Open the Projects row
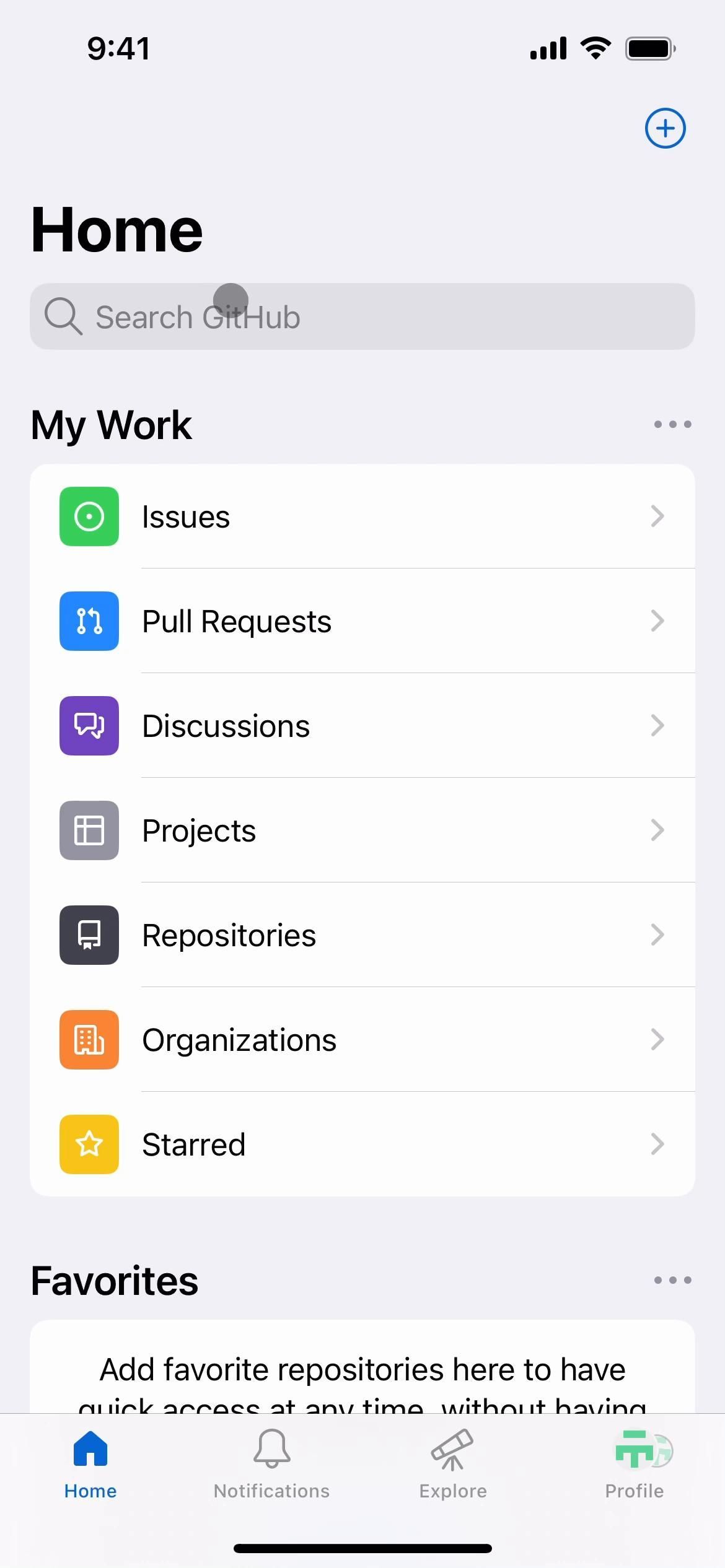This screenshot has width=725, height=1568. tap(362, 830)
